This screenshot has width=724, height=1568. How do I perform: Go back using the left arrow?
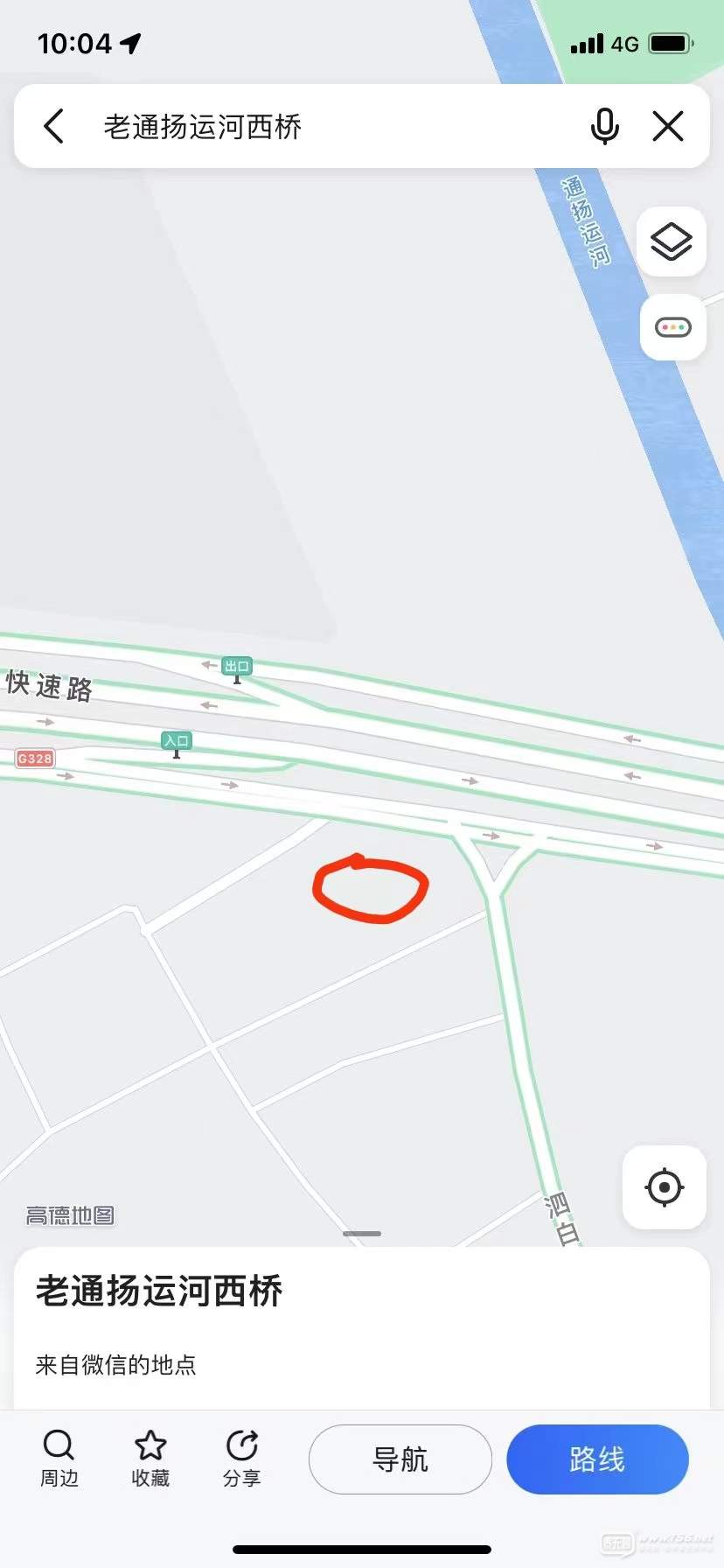click(x=54, y=126)
